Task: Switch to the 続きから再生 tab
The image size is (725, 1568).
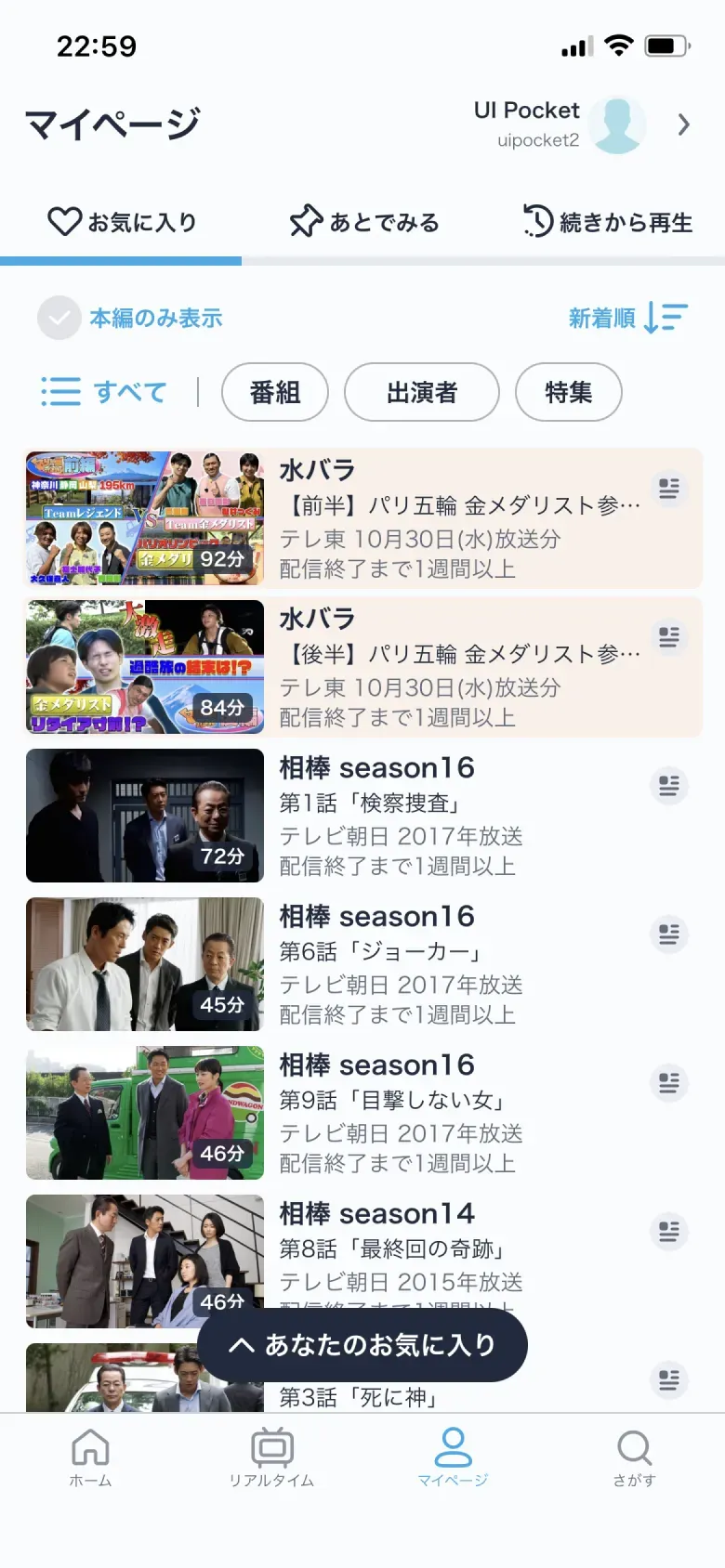Action: tap(608, 223)
